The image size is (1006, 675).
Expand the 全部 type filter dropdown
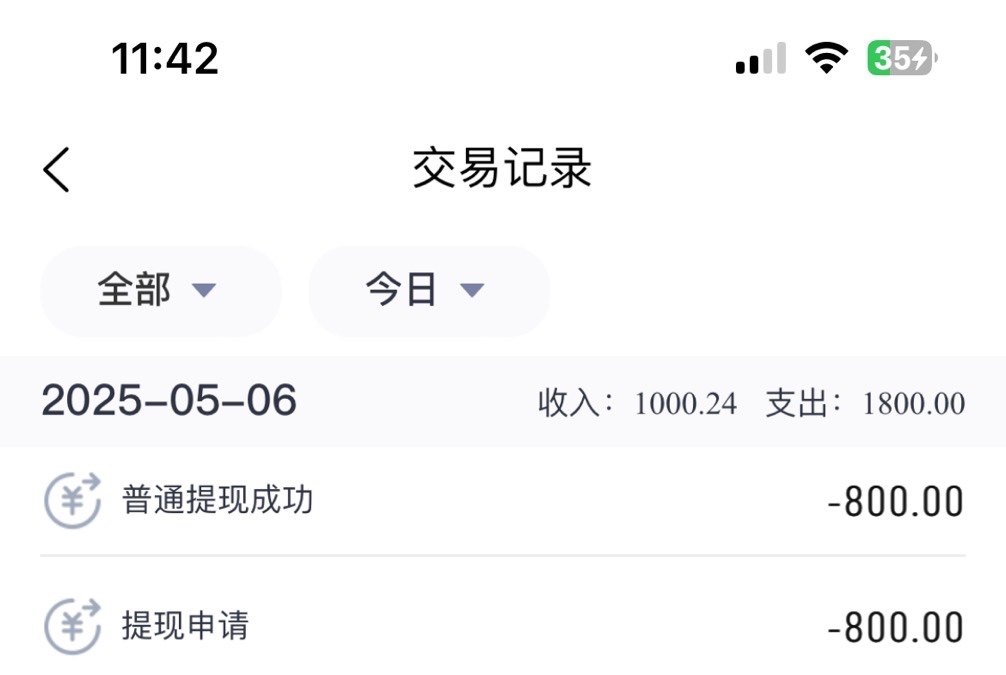(160, 291)
